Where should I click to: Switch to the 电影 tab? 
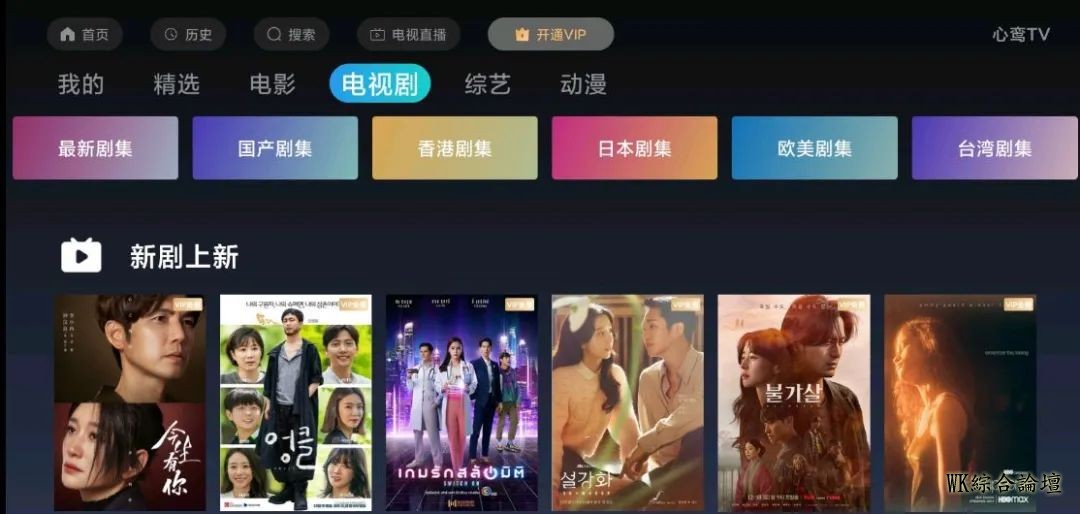click(x=273, y=84)
